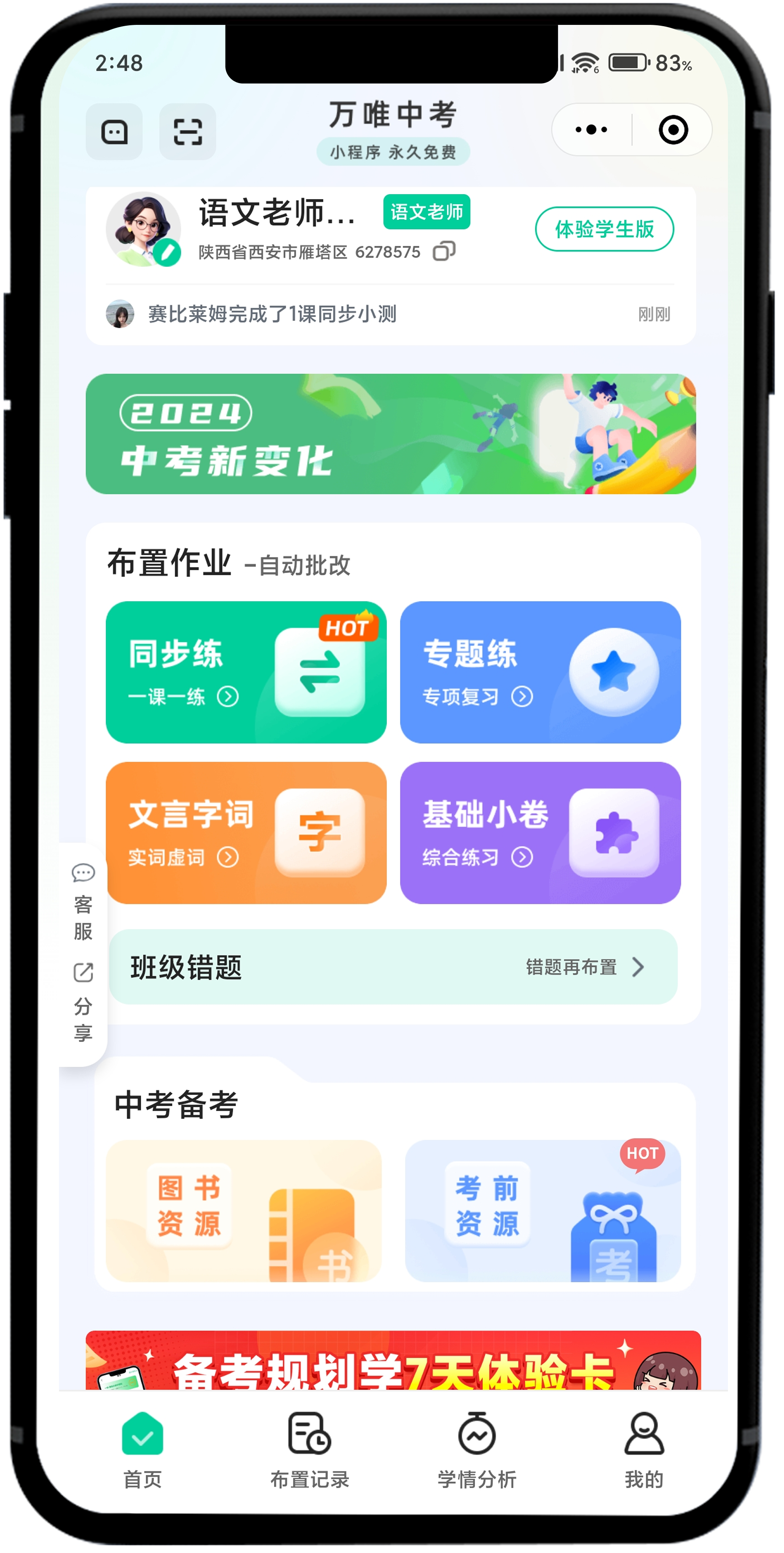The width and height of the screenshot is (784, 1553).
Task: Open 图书资源 card
Action: click(x=244, y=1211)
